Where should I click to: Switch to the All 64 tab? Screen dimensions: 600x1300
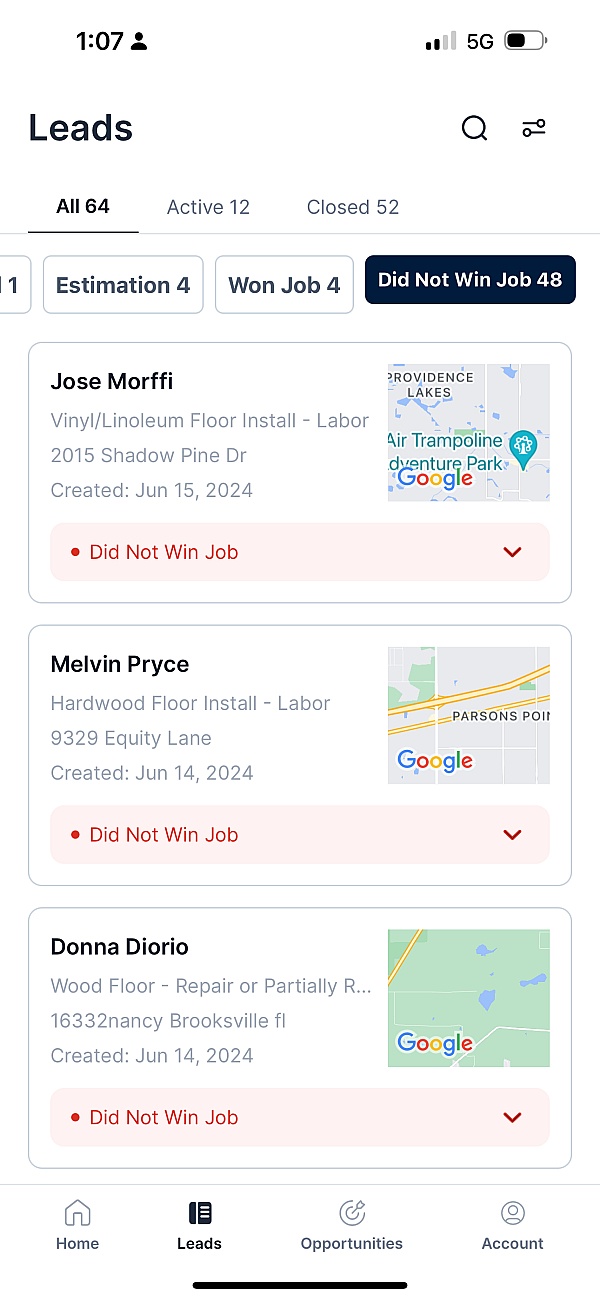coord(83,207)
